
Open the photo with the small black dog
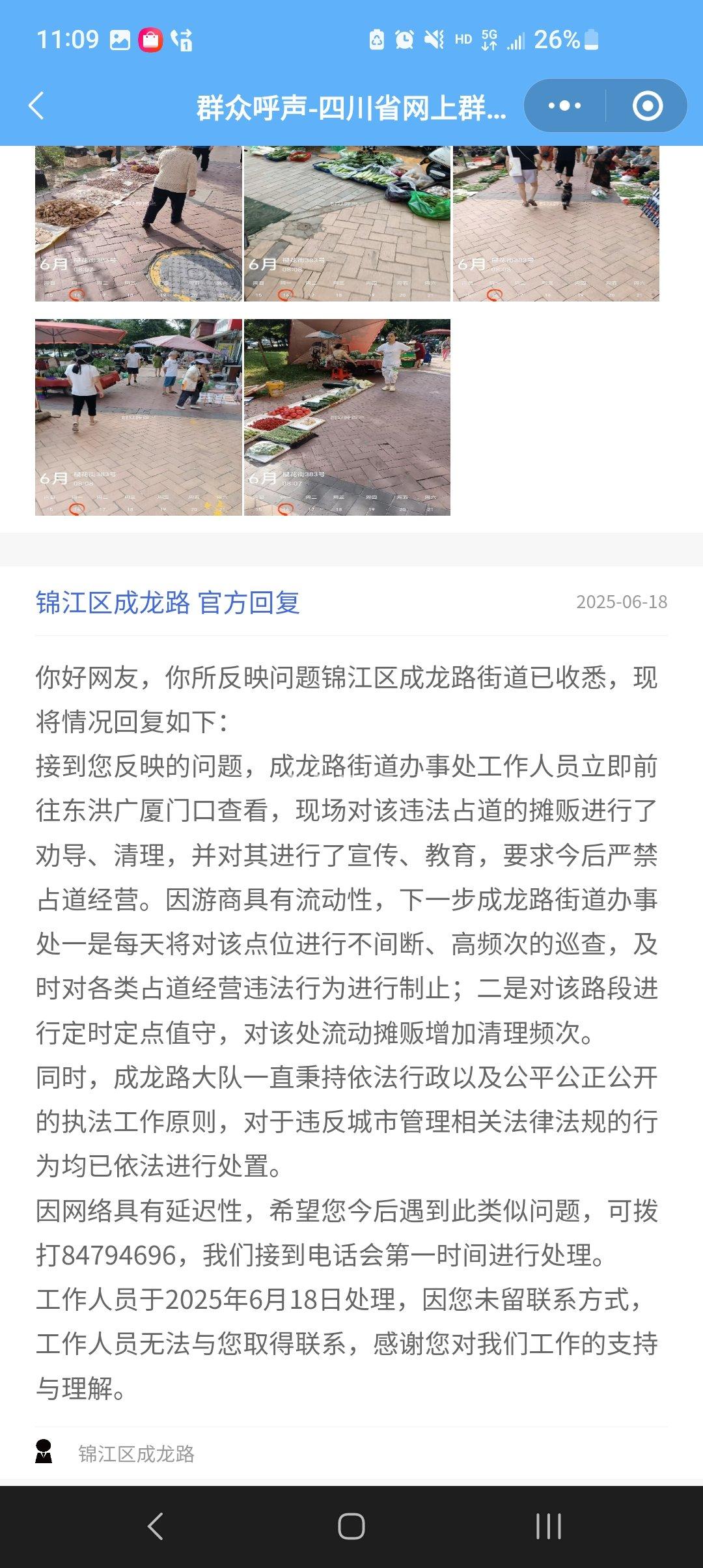tap(556, 223)
